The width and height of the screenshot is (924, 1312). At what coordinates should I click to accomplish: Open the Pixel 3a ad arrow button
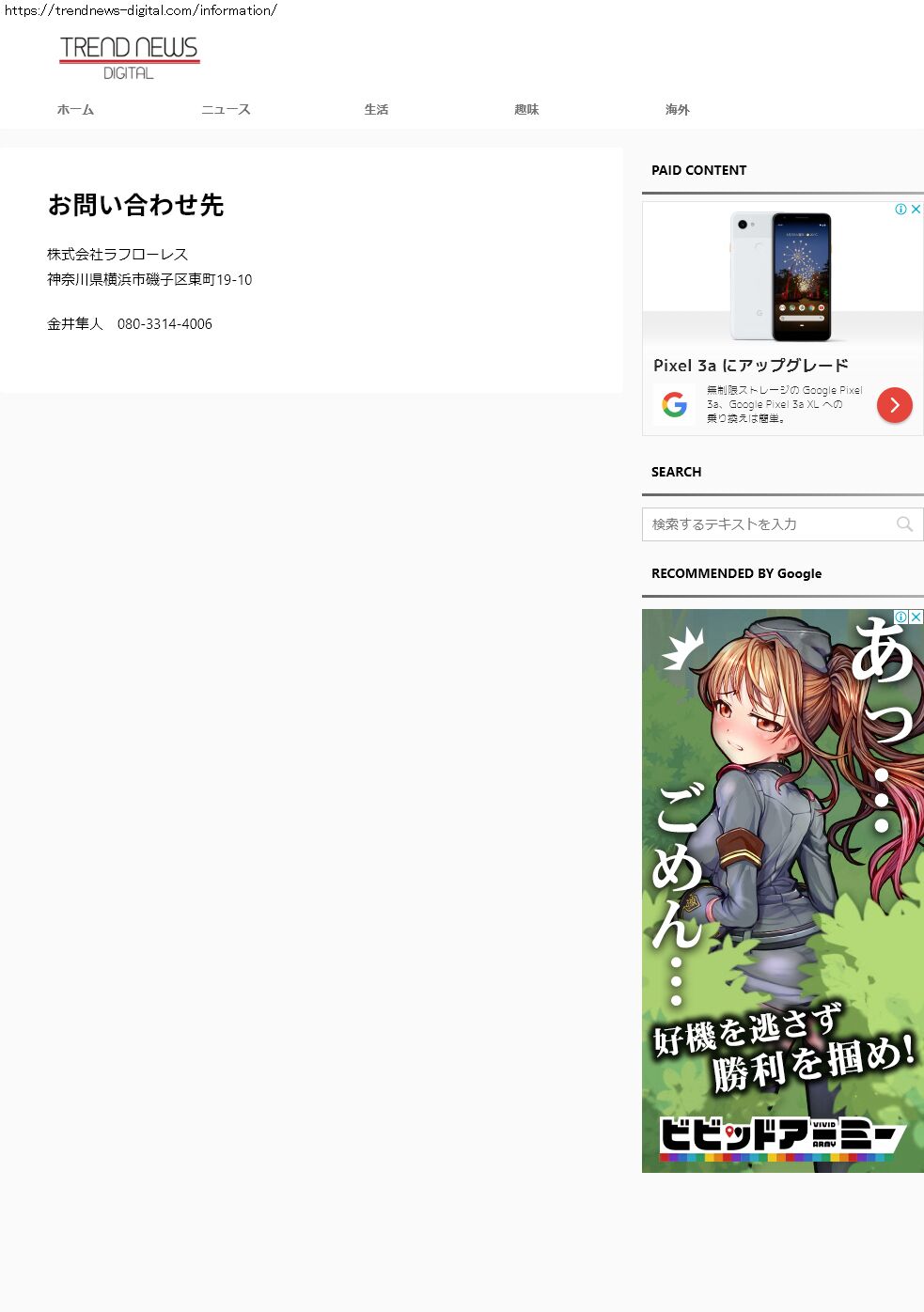894,405
